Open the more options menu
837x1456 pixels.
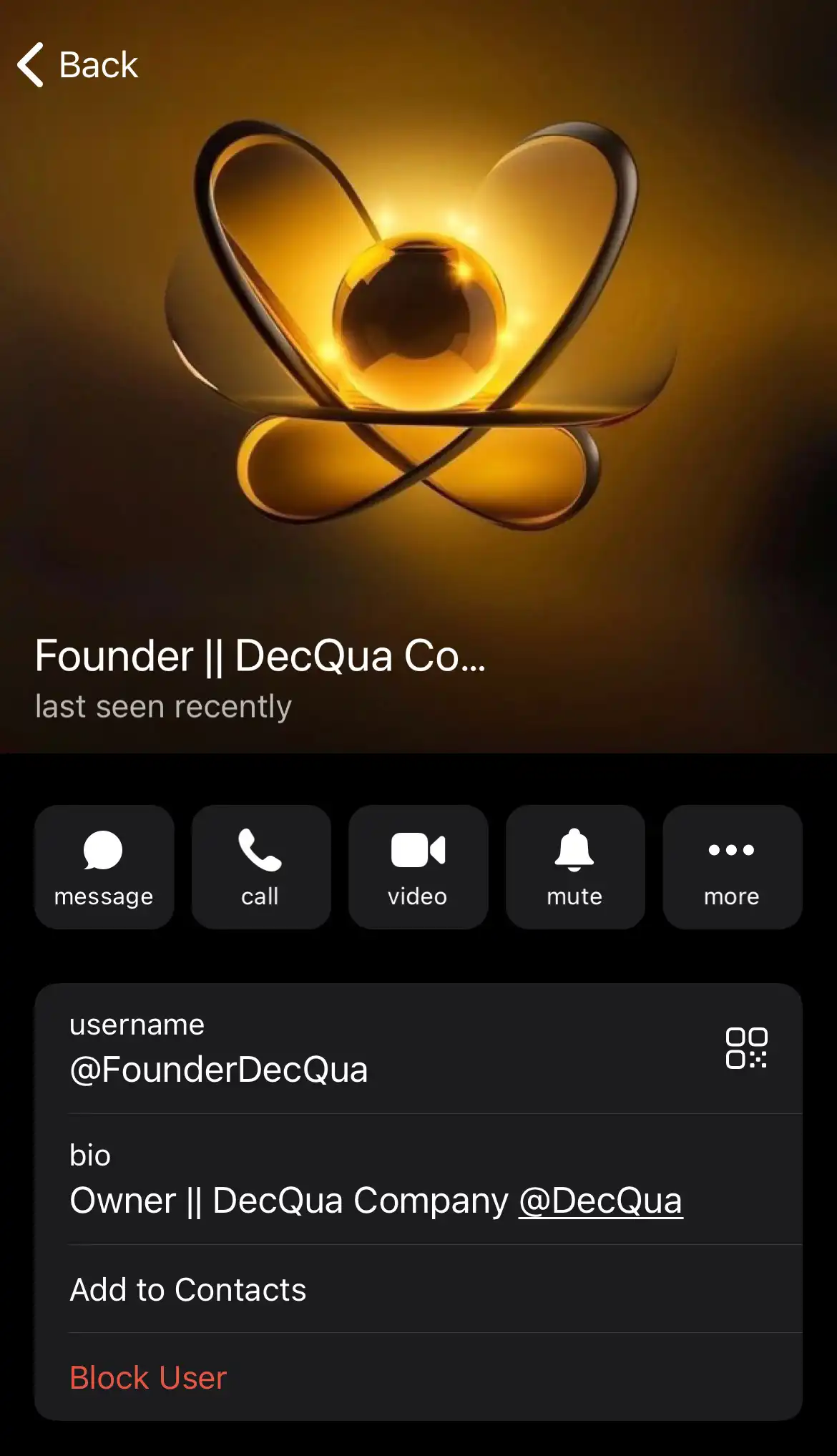733,867
